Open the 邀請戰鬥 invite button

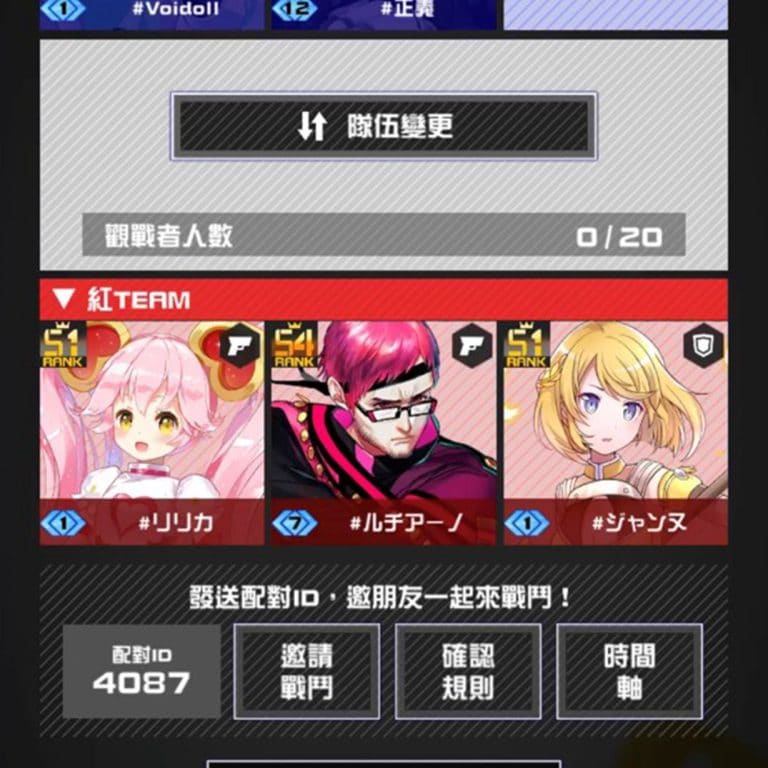pyautogui.click(x=307, y=671)
